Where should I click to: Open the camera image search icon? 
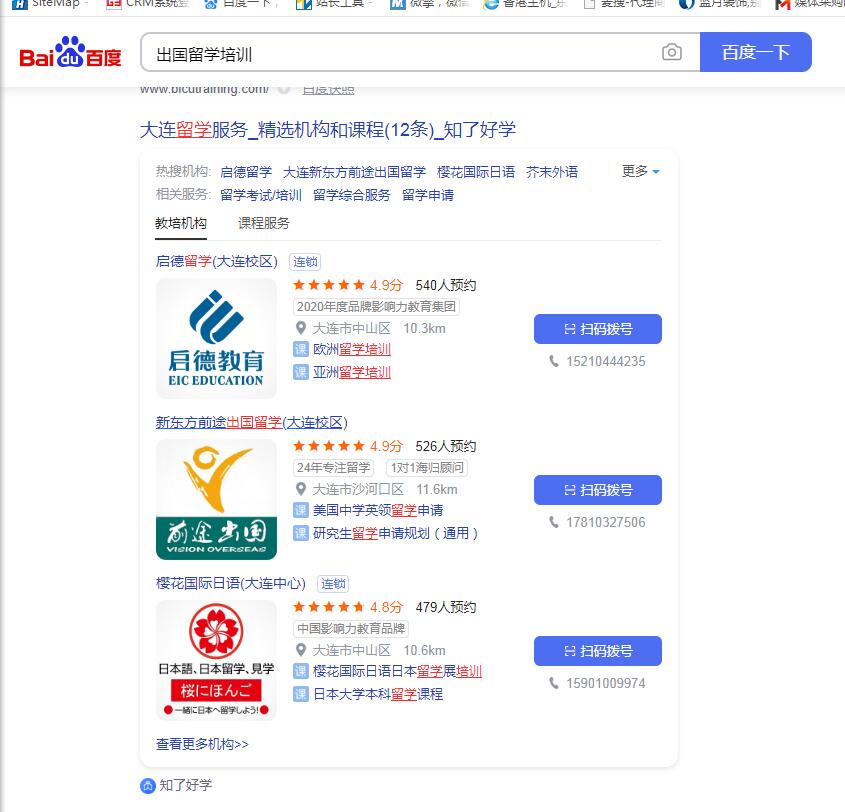point(672,53)
